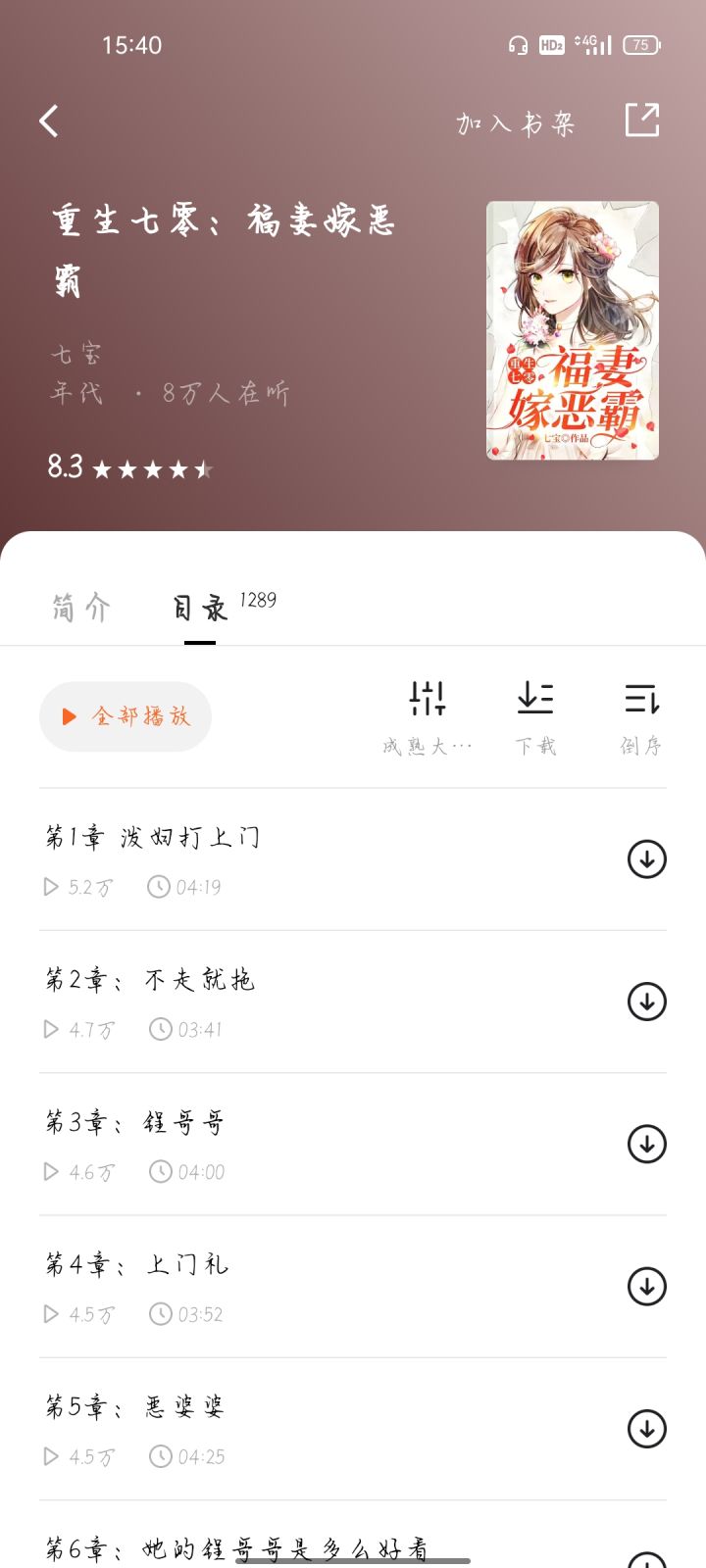Tap 加入书架 to add book to shelf

point(516,123)
